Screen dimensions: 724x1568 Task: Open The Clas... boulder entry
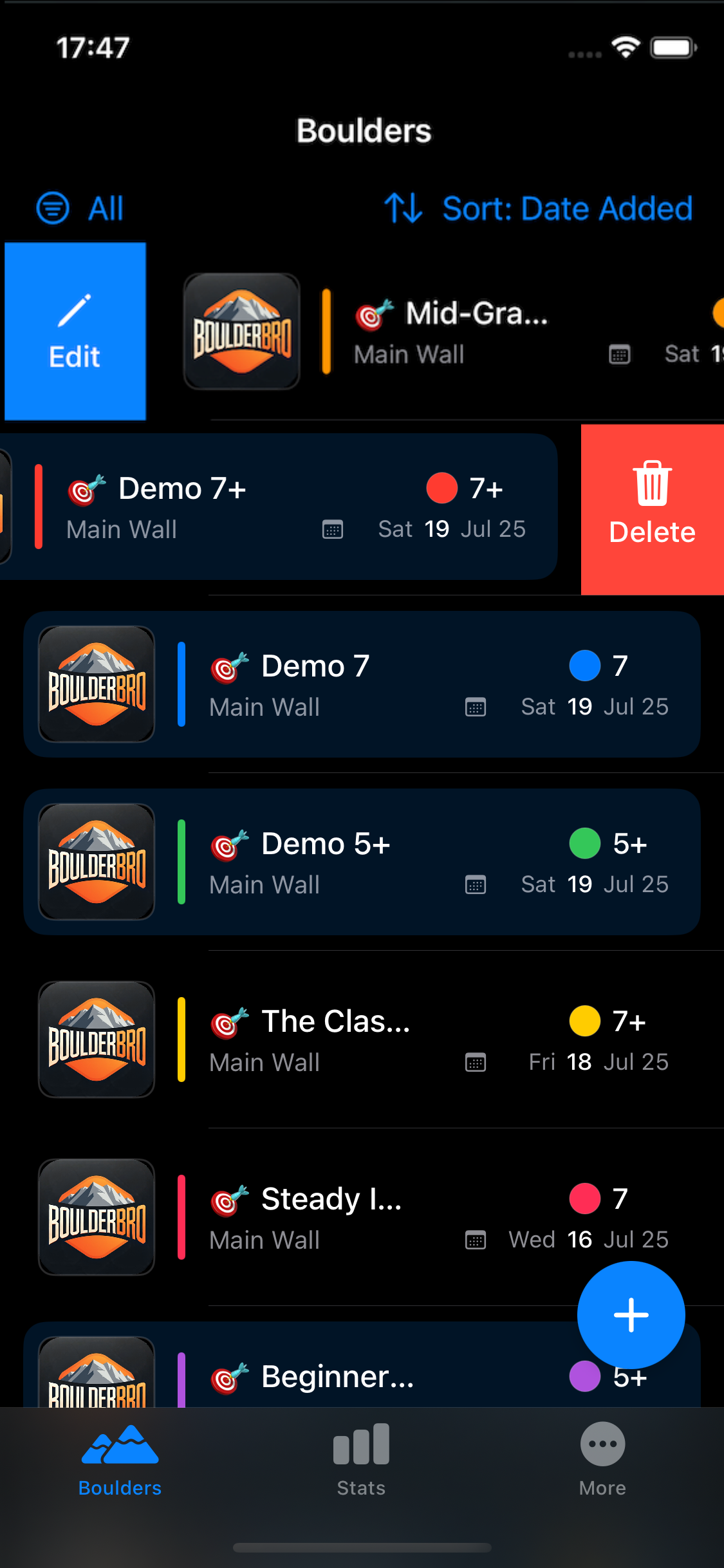[x=362, y=1040]
